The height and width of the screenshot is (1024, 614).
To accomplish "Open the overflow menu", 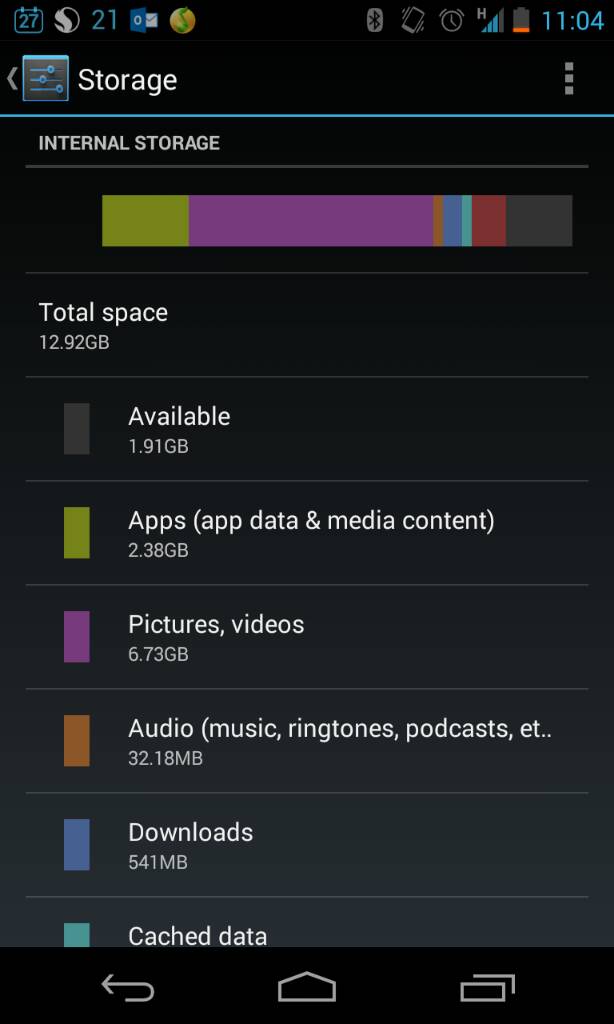I will [x=568, y=79].
